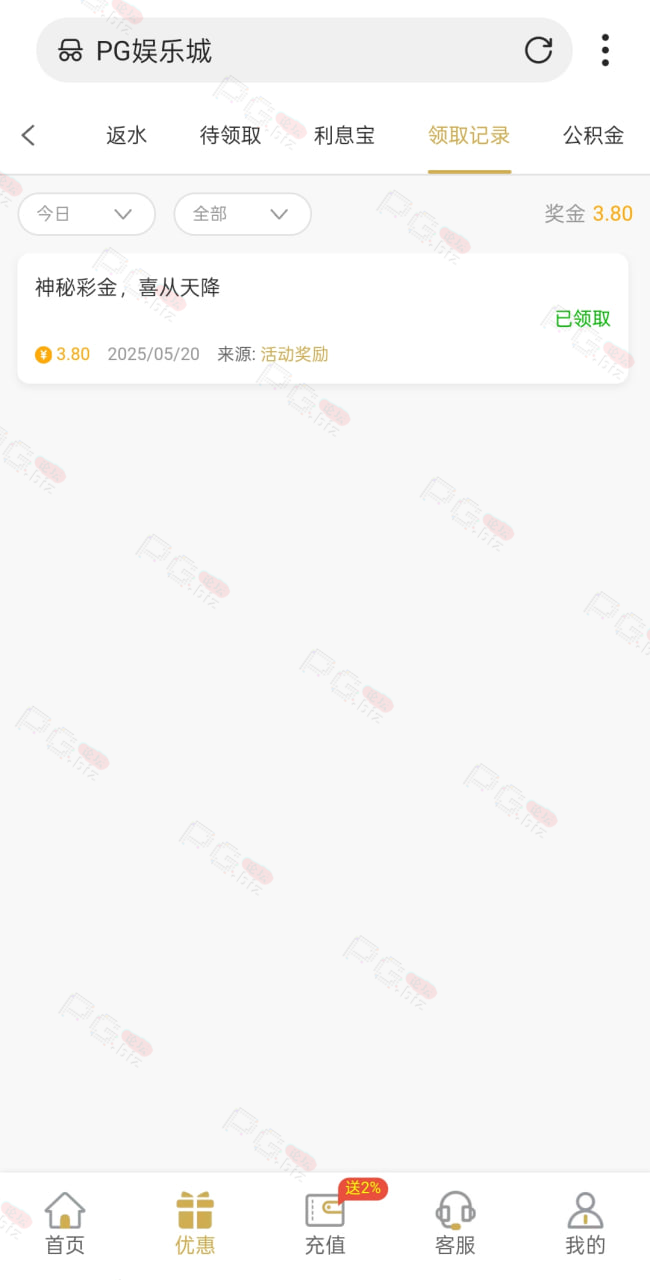Screen dimensions: 650x1280
Task: Open 充值 in bottom navigation
Action: coord(325,1223)
